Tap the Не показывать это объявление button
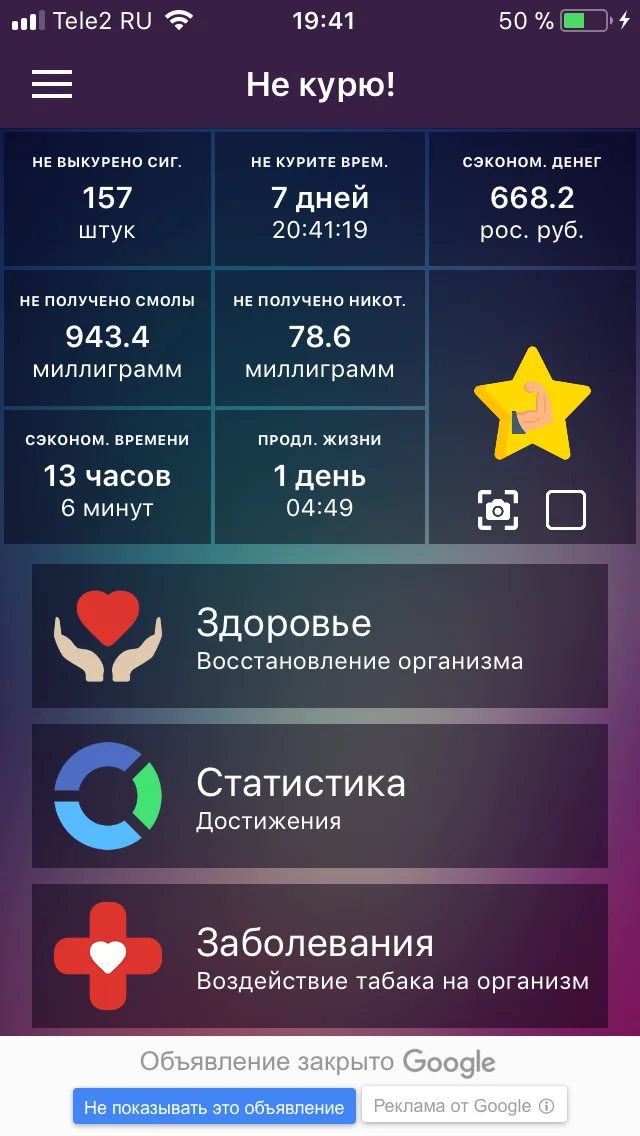 click(214, 1107)
